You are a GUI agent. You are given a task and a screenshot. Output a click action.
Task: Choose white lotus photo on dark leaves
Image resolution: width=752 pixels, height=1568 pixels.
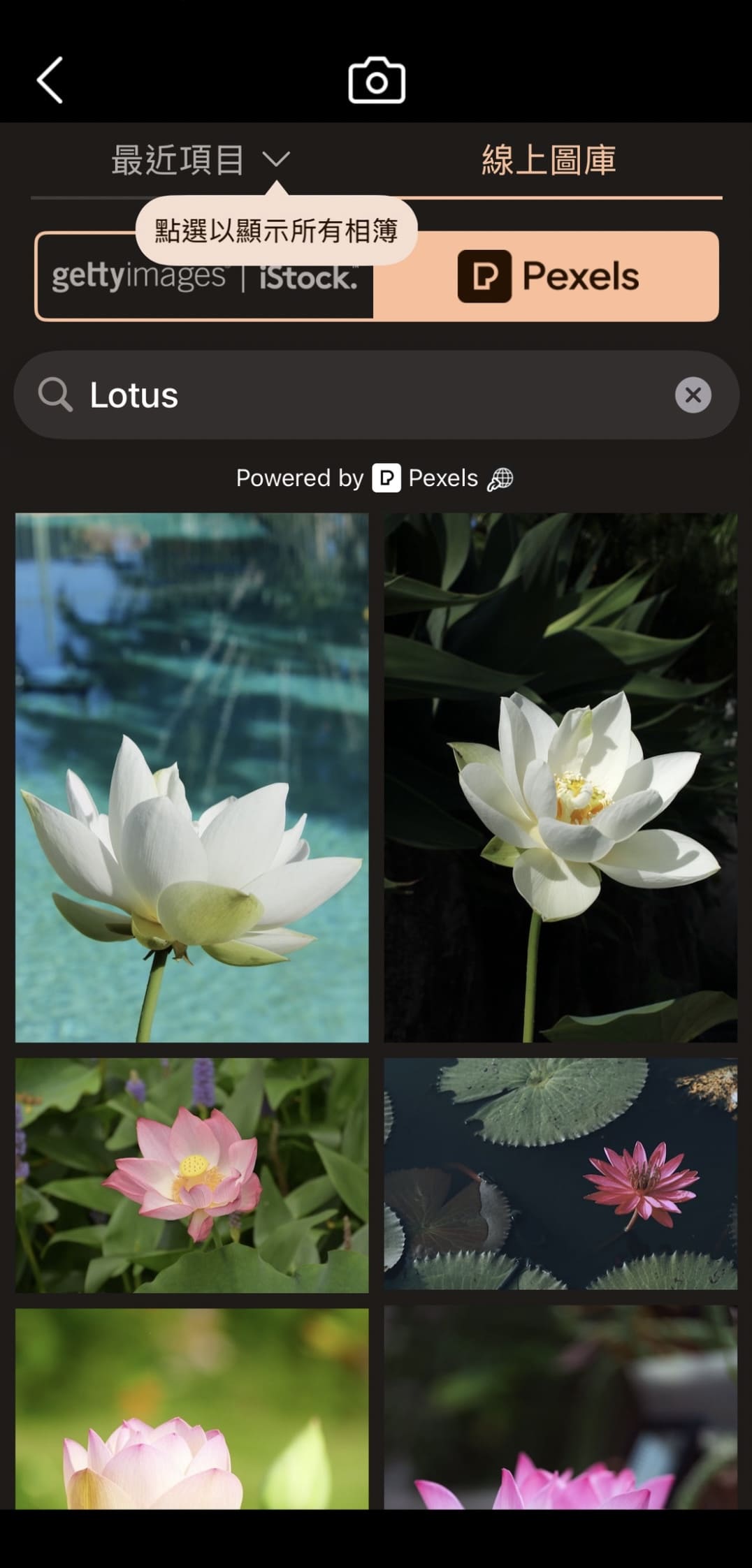pyautogui.click(x=561, y=777)
